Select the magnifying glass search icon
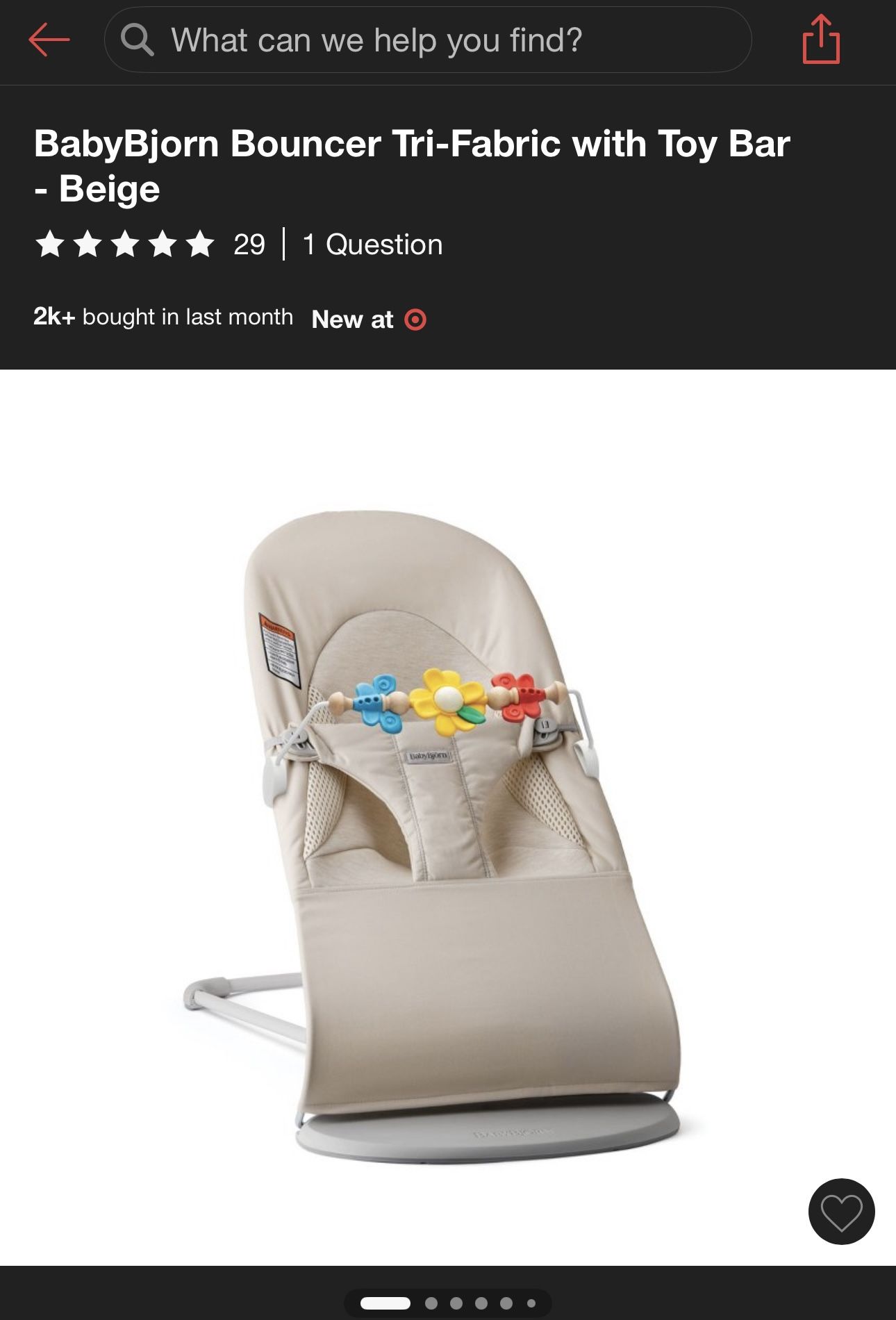 click(x=139, y=40)
